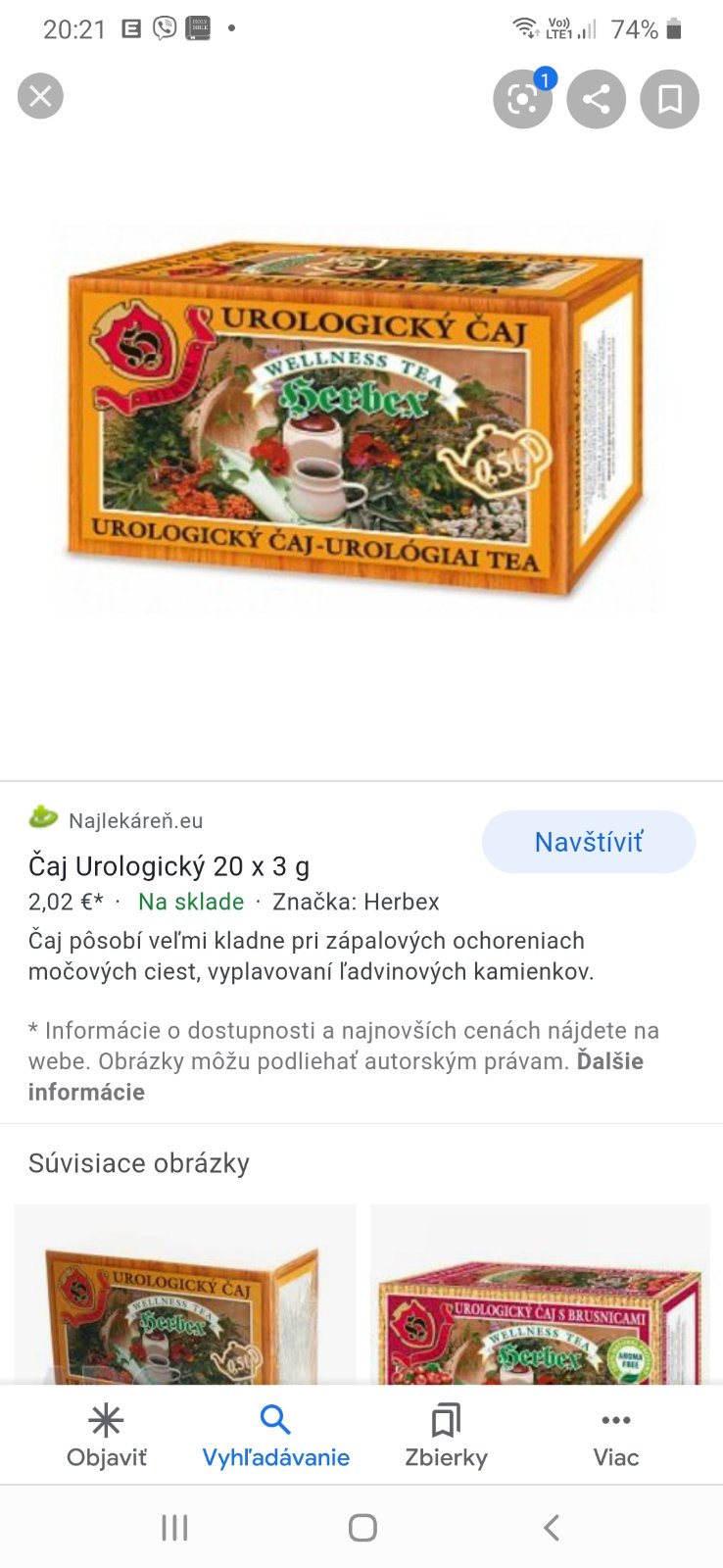Tap the Navštíviť button
The height and width of the screenshot is (1568, 723).
click(x=588, y=842)
